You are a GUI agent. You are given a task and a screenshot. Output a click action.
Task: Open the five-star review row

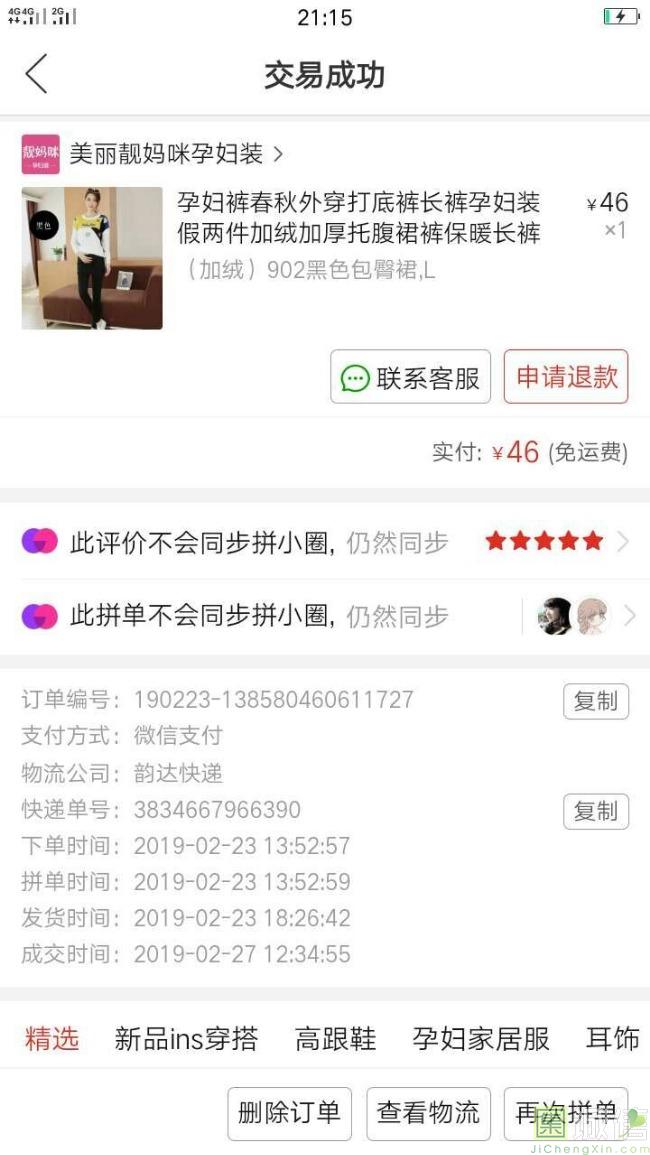click(325, 542)
